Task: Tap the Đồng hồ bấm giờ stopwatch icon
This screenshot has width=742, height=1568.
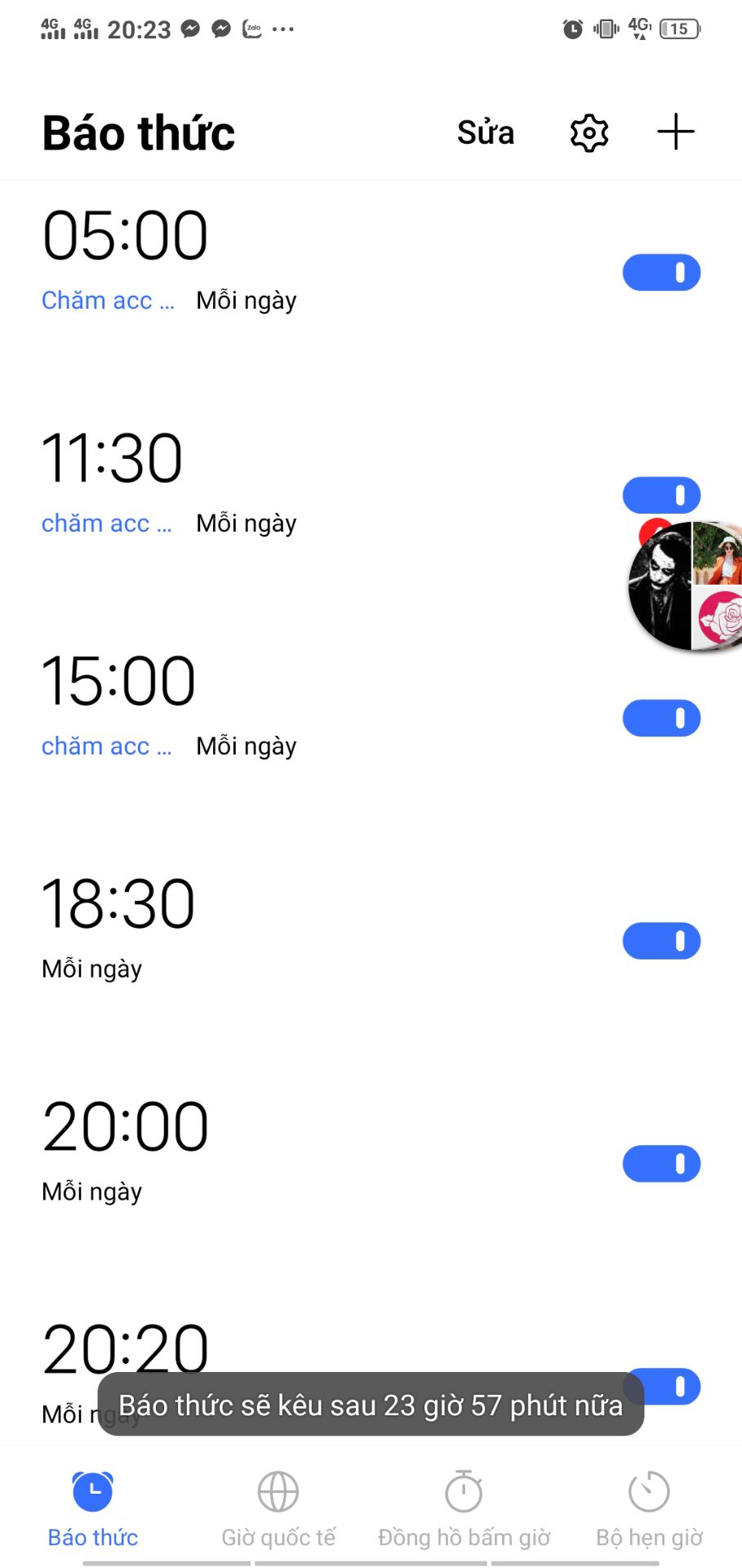Action: coord(463,1490)
